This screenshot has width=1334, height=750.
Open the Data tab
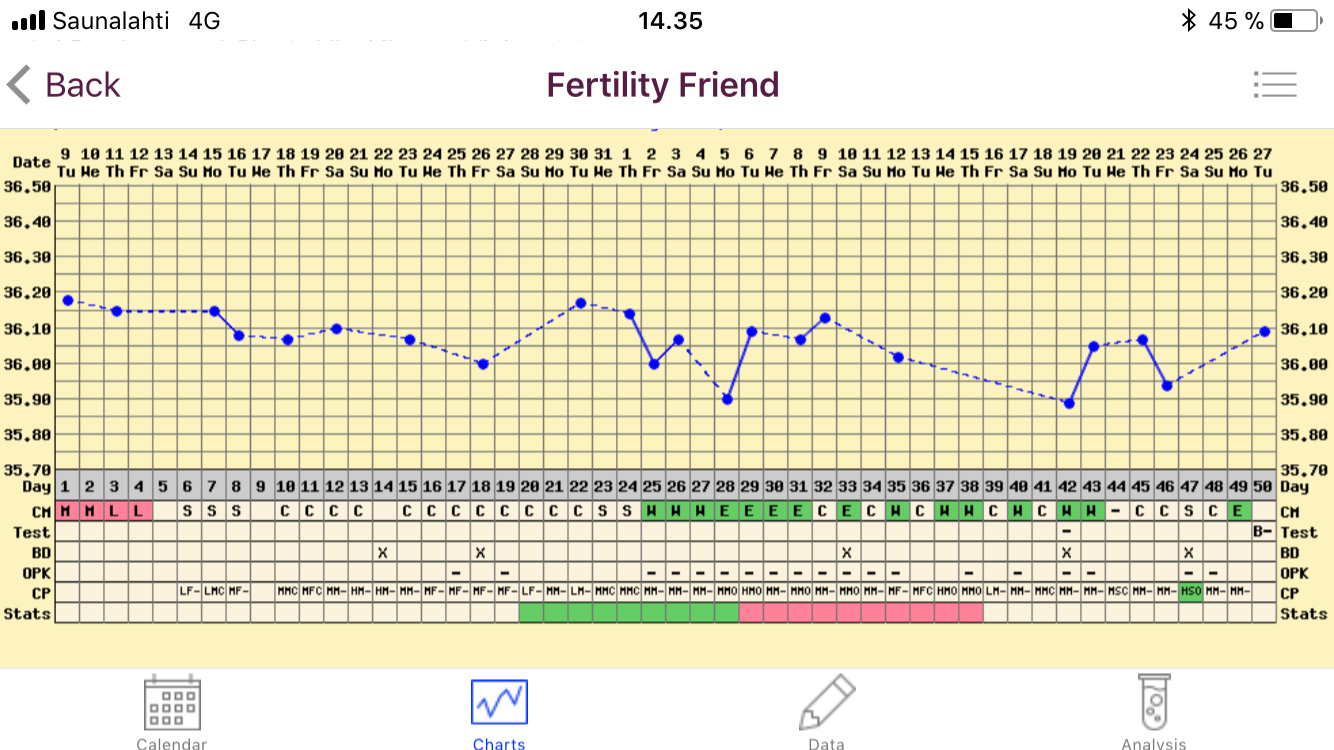coord(827,711)
